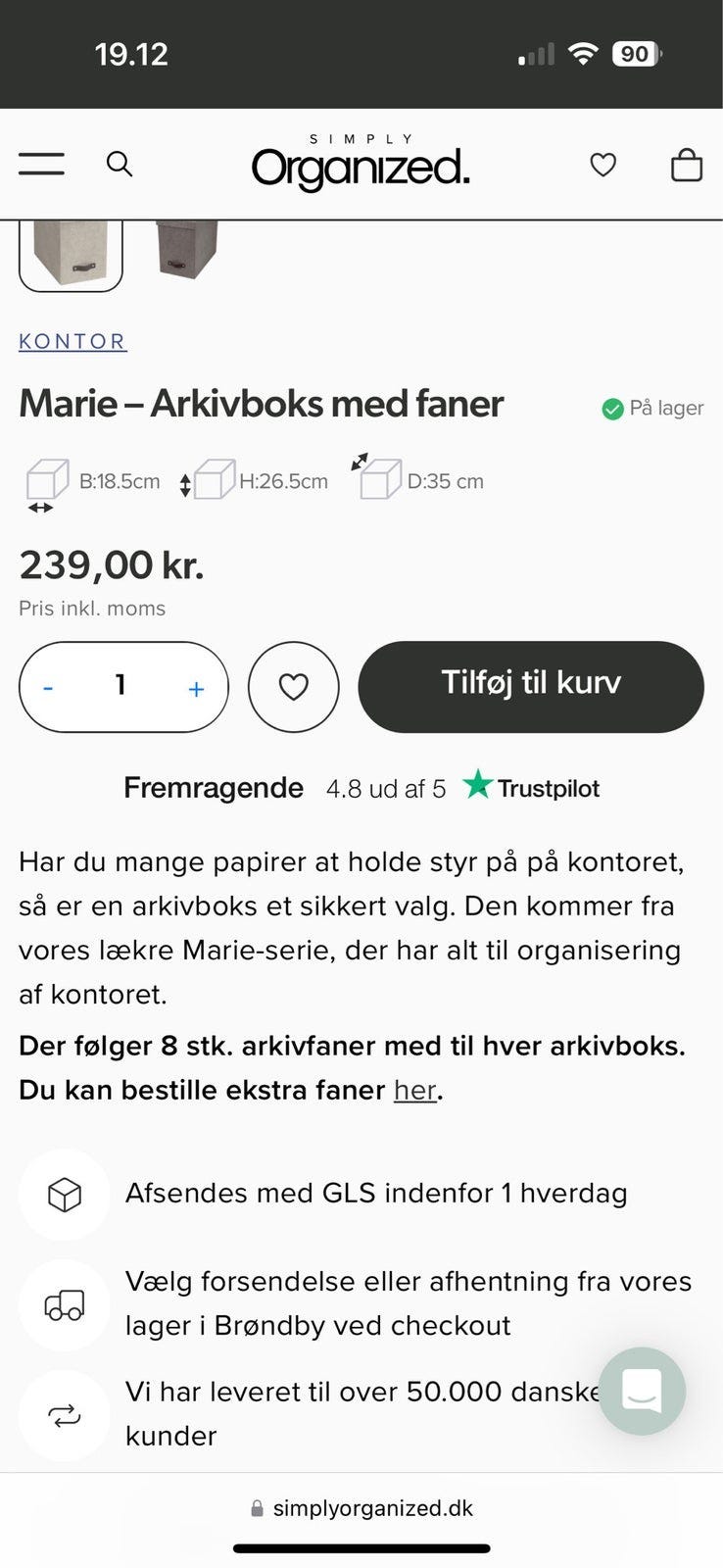This screenshot has width=723, height=1568.
Task: Open the search magnifier
Action: pos(120,164)
